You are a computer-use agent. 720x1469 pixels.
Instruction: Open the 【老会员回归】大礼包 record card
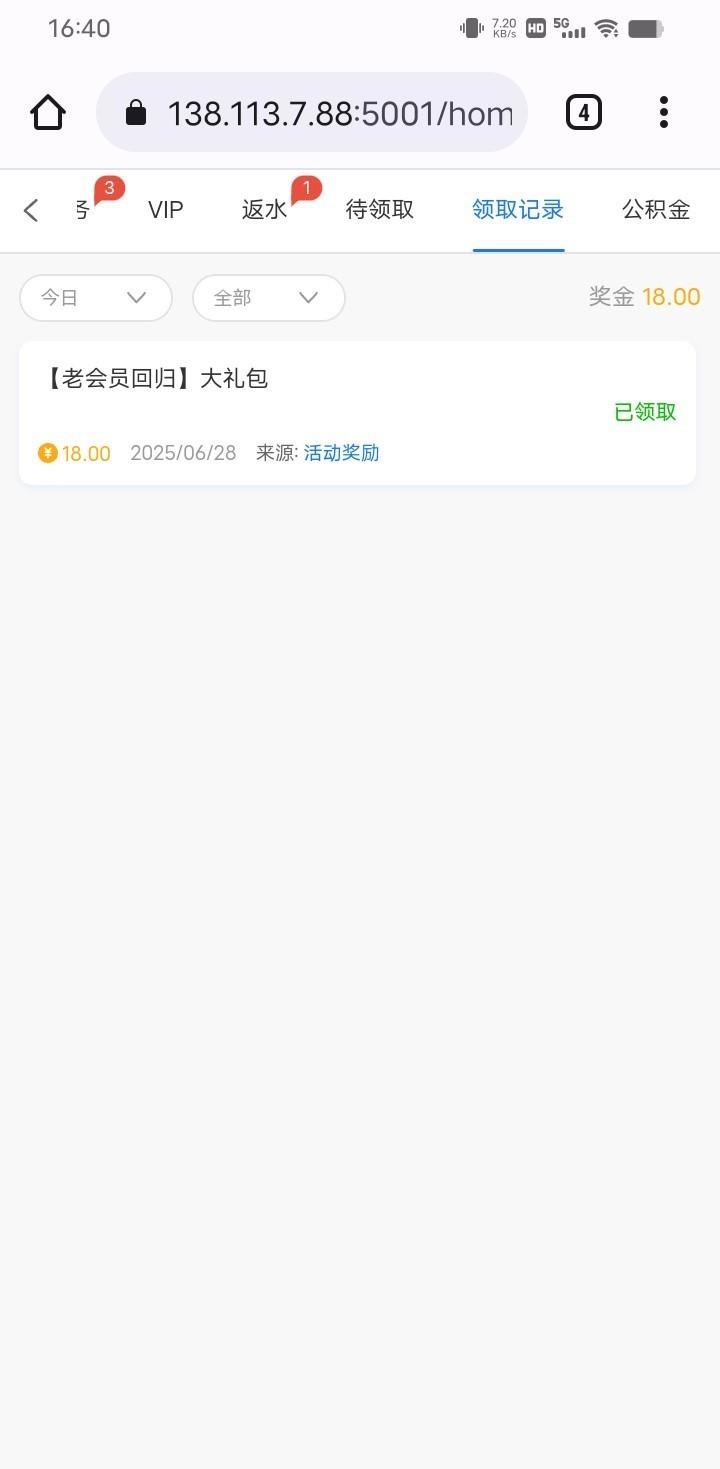(357, 412)
